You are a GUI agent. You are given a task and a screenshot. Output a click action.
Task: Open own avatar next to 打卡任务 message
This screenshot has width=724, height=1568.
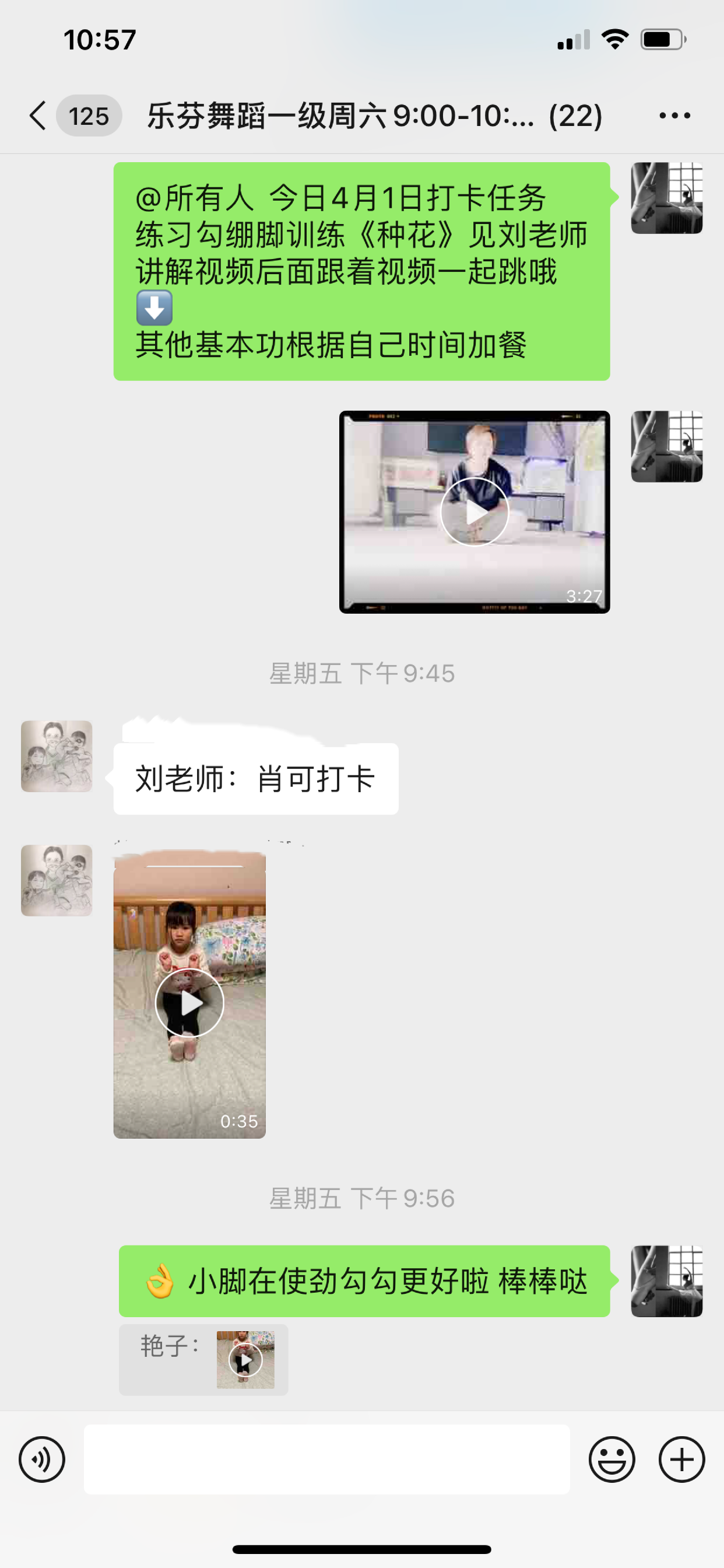pyautogui.click(x=666, y=198)
